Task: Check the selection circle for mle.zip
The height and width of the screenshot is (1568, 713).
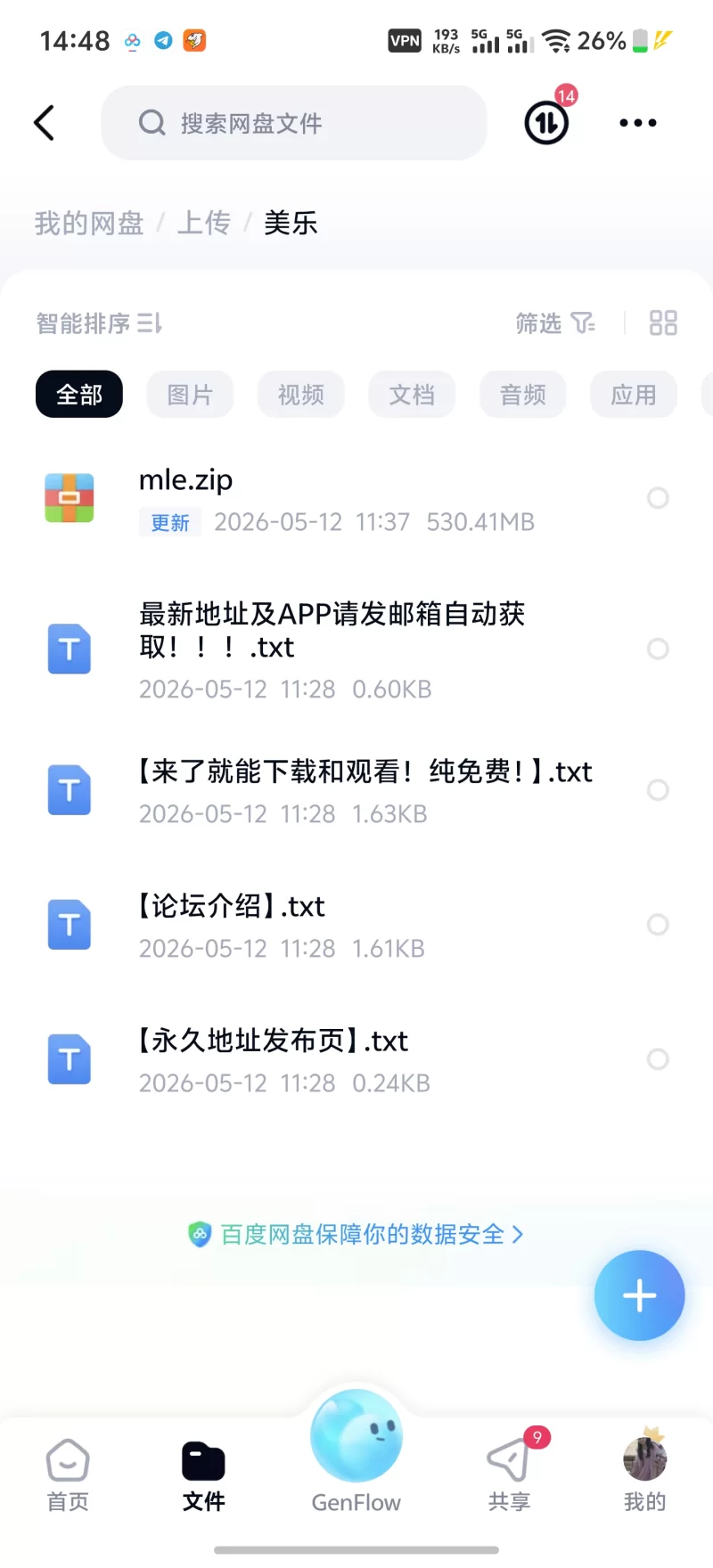Action: pos(658,498)
